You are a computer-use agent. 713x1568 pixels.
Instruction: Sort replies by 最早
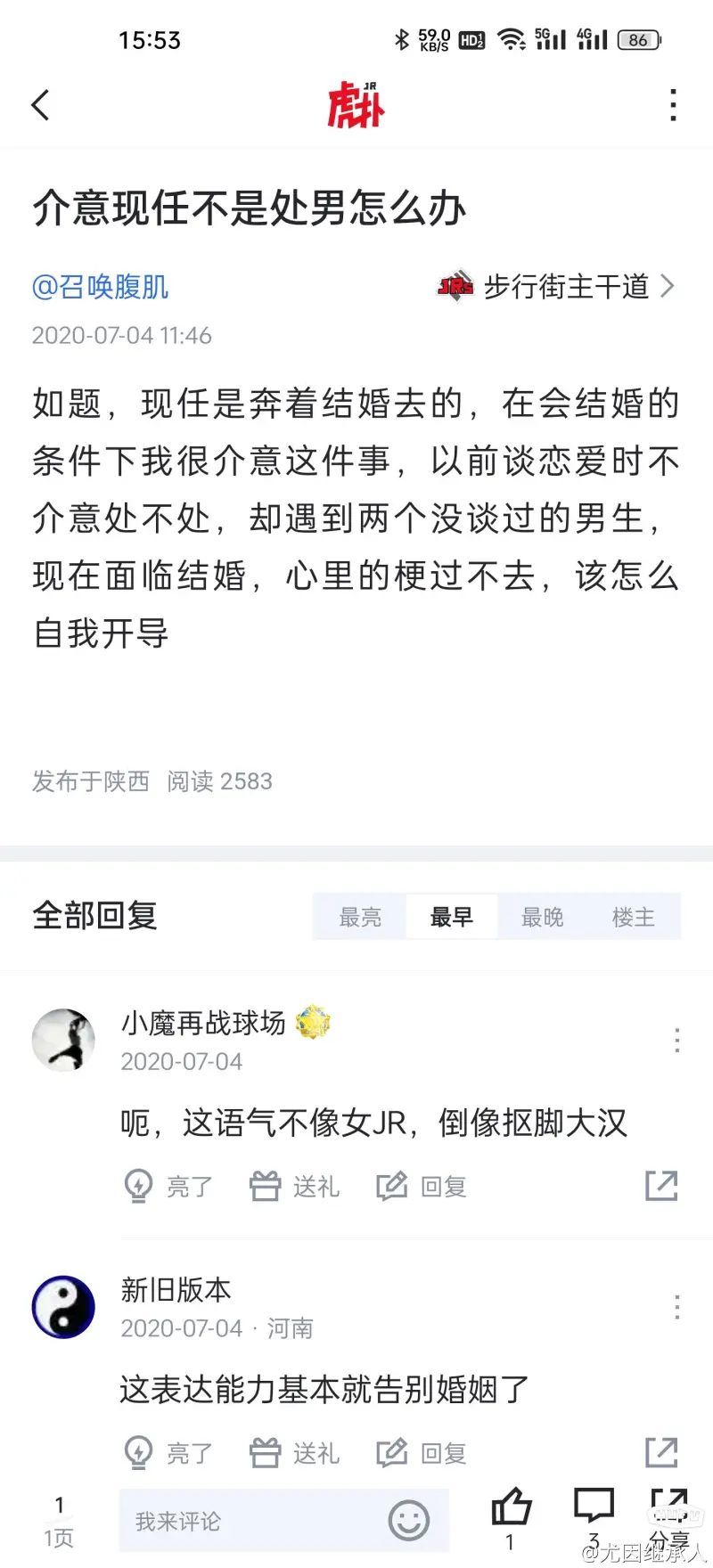tap(451, 917)
